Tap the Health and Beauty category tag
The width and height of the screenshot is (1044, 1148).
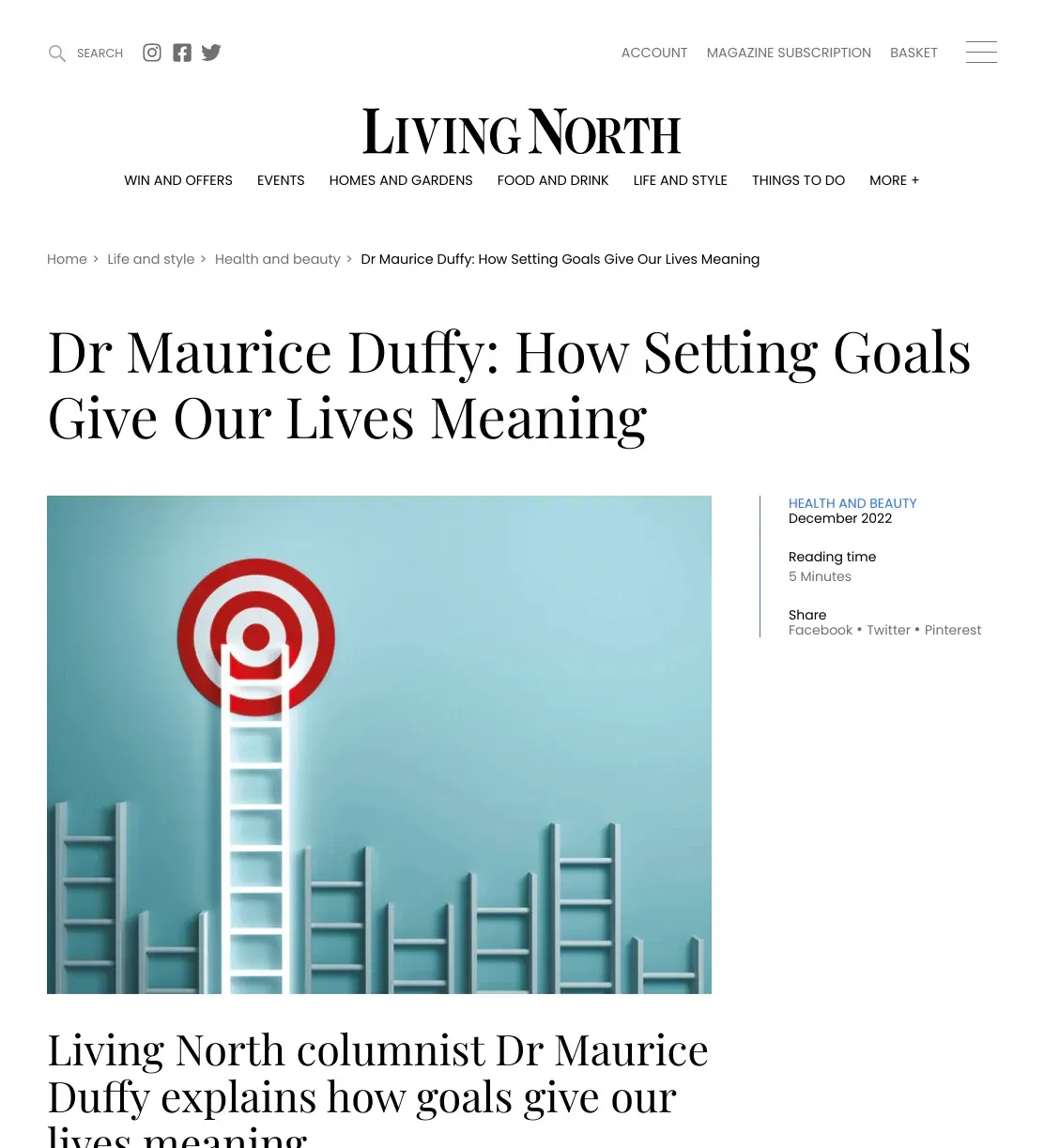click(x=852, y=503)
